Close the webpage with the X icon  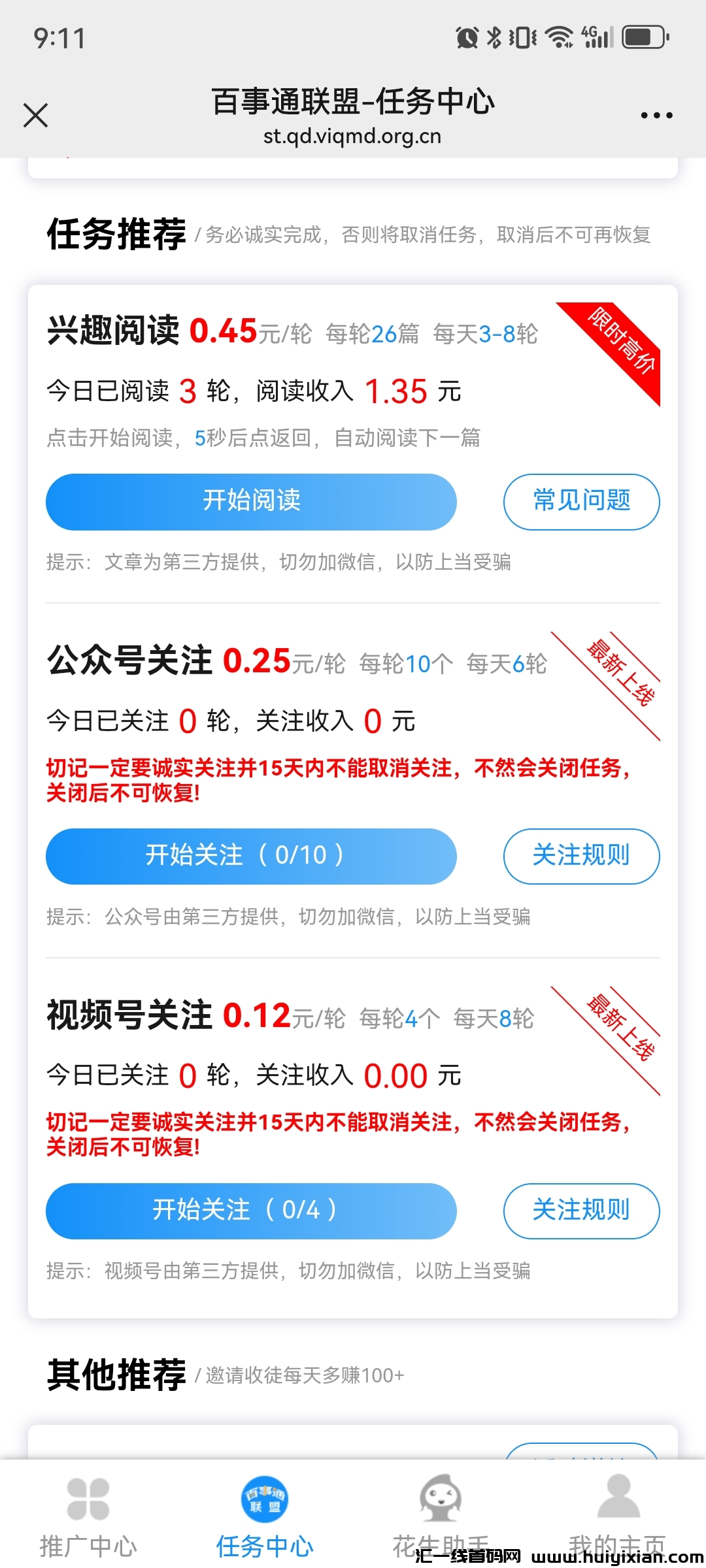(x=35, y=116)
